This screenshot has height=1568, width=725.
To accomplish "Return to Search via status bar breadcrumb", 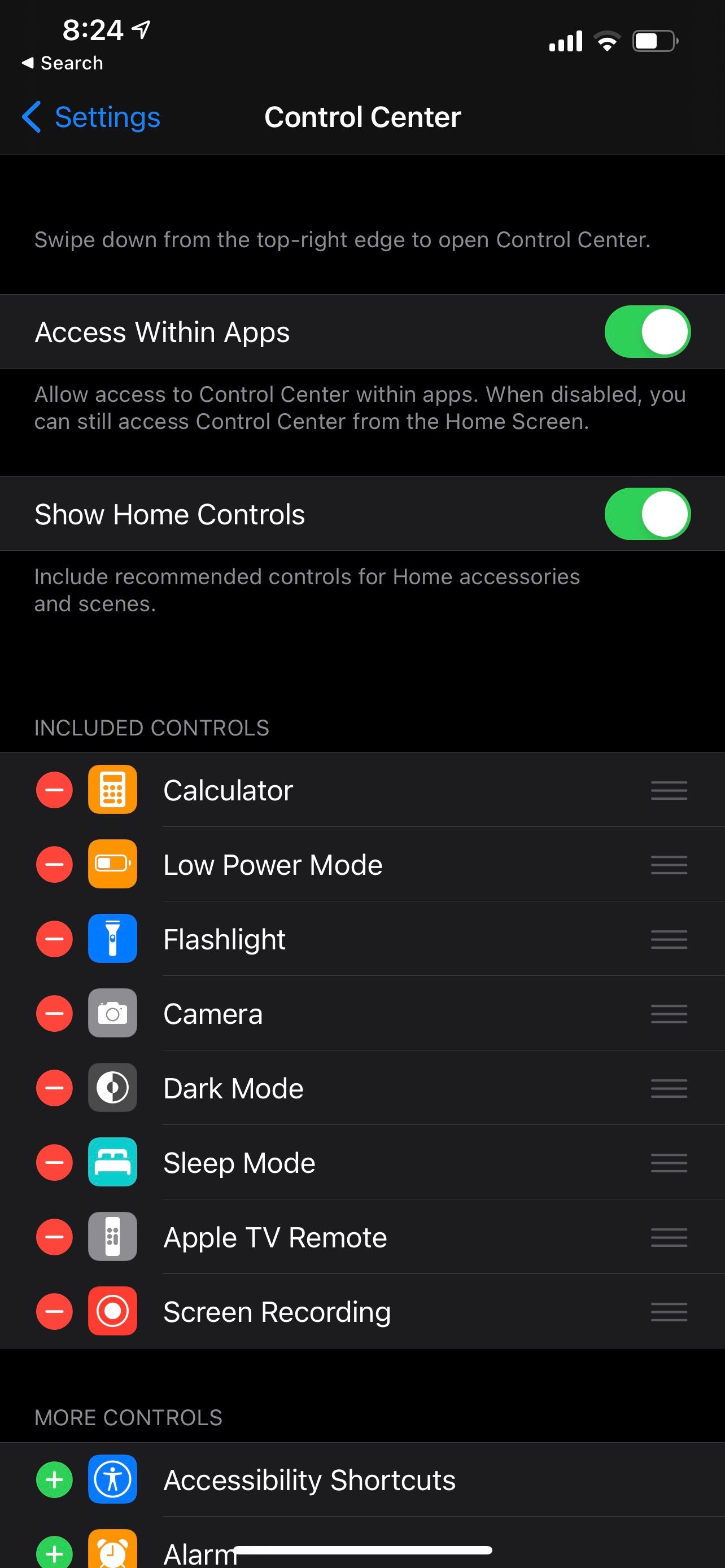I will pos(63,63).
